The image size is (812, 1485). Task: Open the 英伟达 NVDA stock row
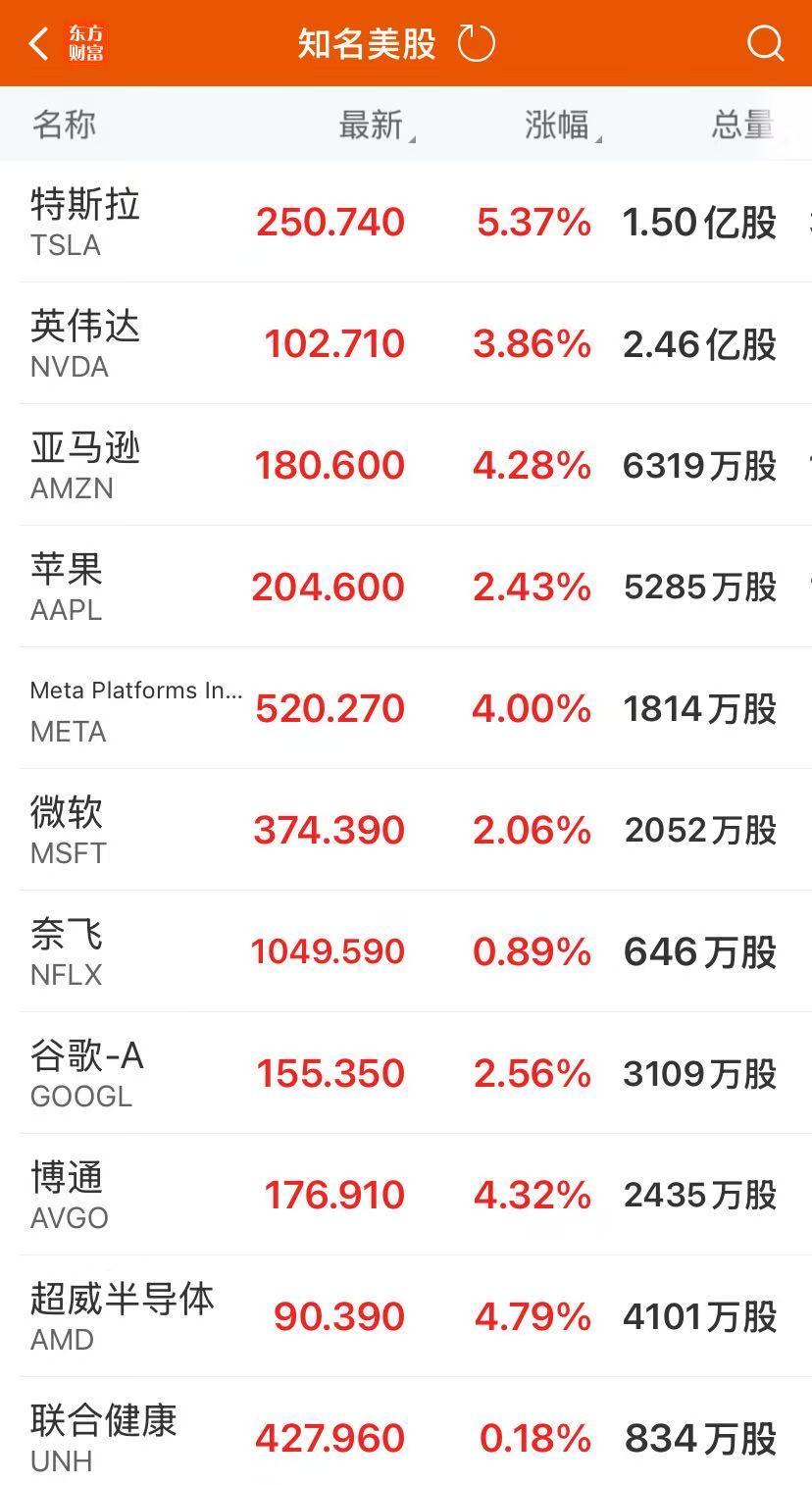406,343
